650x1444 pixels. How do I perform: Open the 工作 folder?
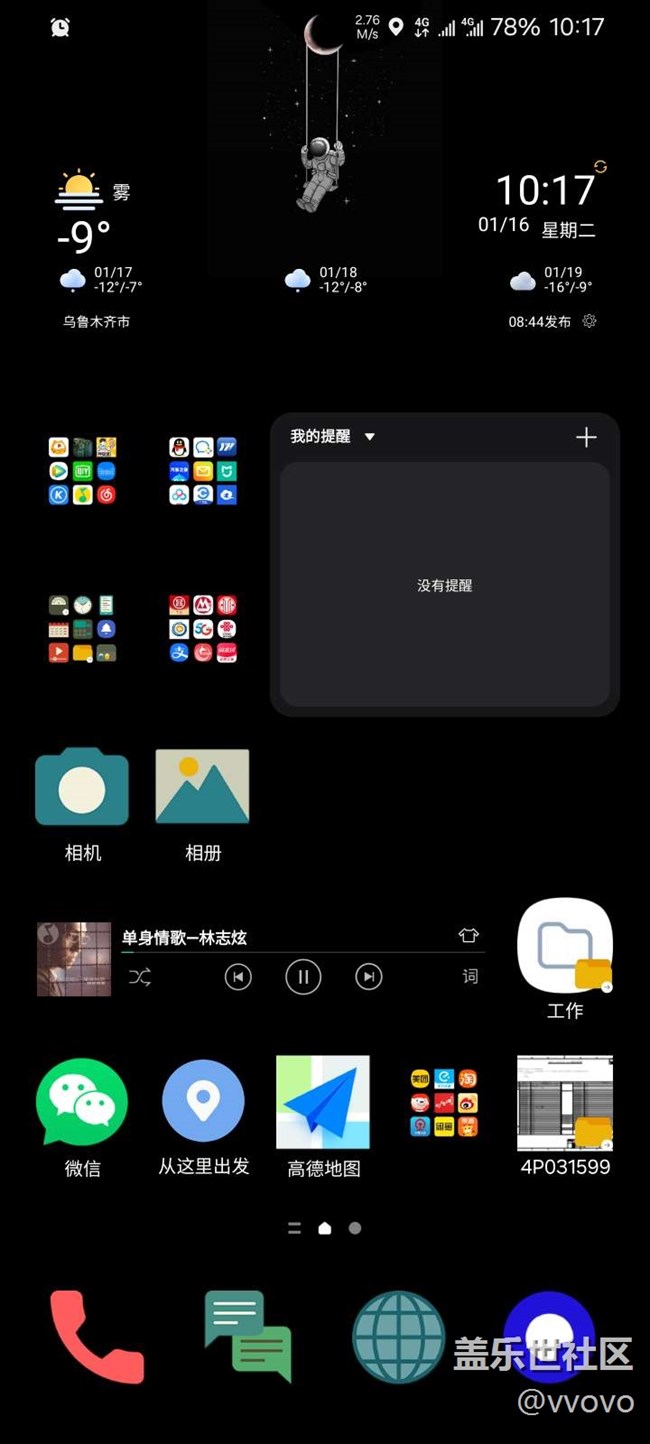tap(565, 947)
